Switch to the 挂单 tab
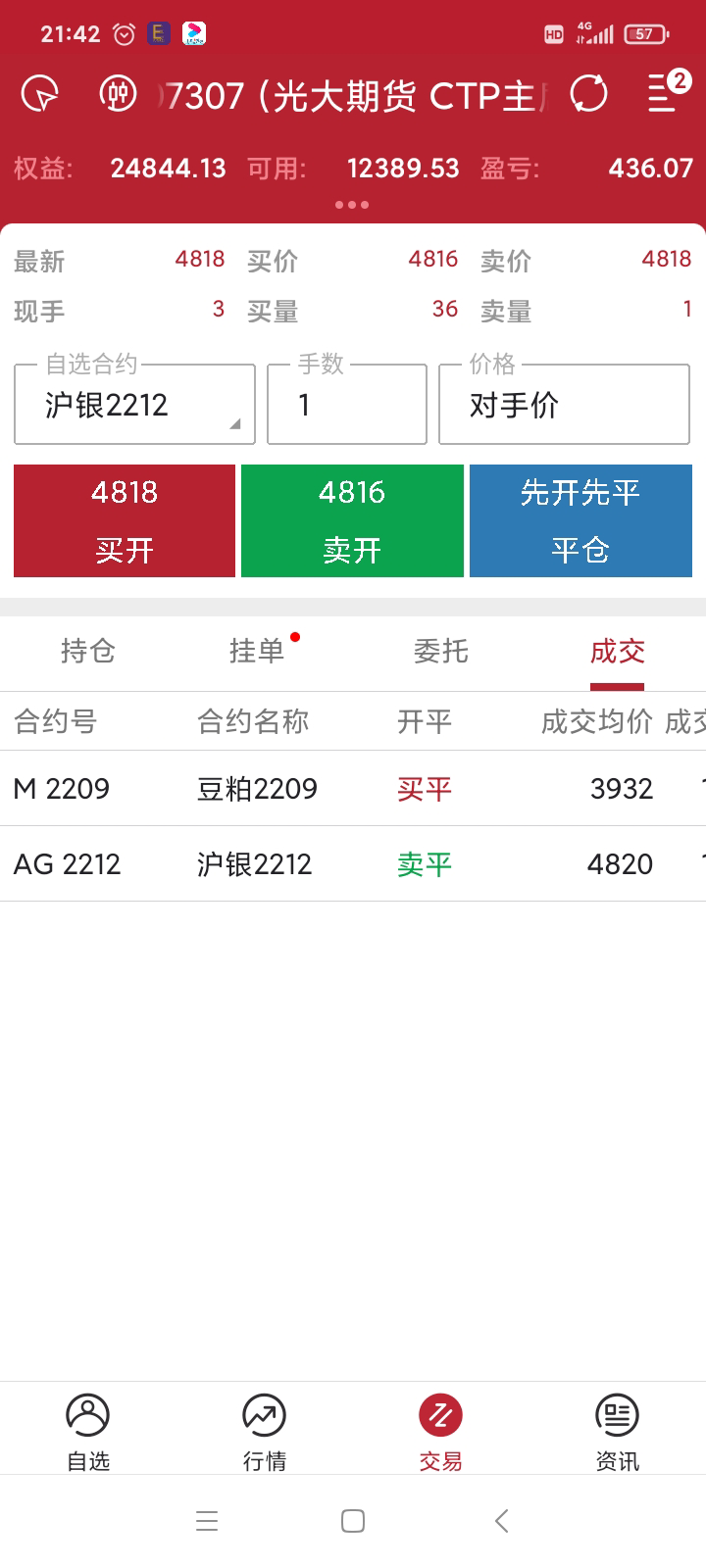 (x=257, y=651)
